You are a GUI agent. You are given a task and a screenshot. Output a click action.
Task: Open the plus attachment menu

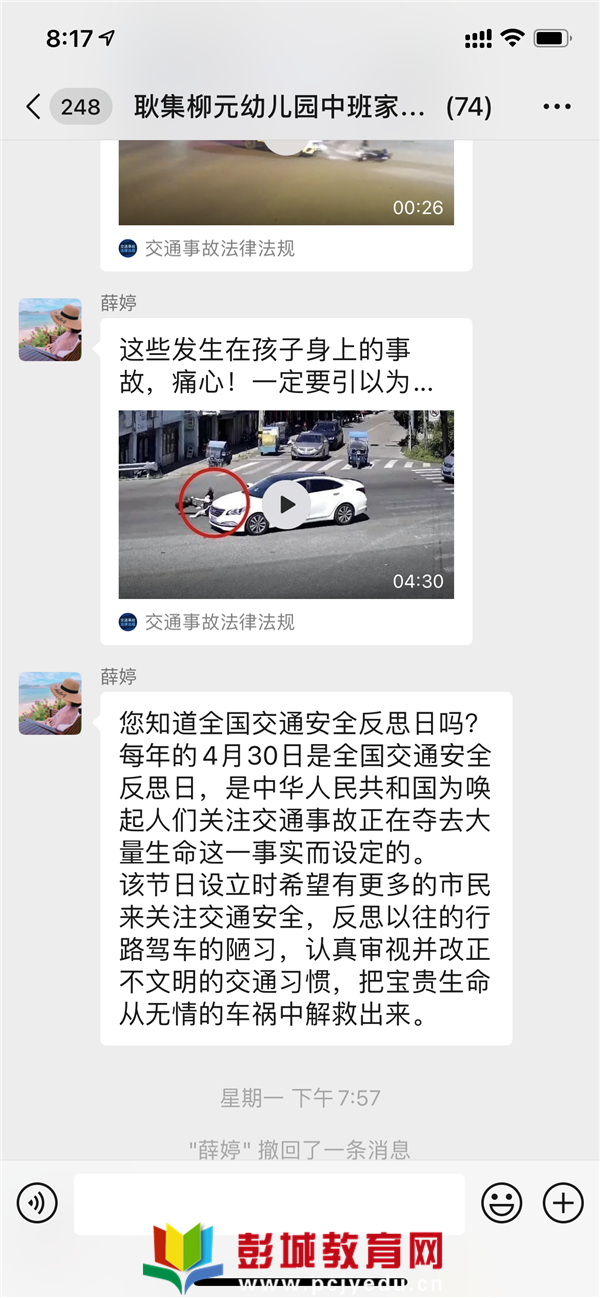point(563,1202)
